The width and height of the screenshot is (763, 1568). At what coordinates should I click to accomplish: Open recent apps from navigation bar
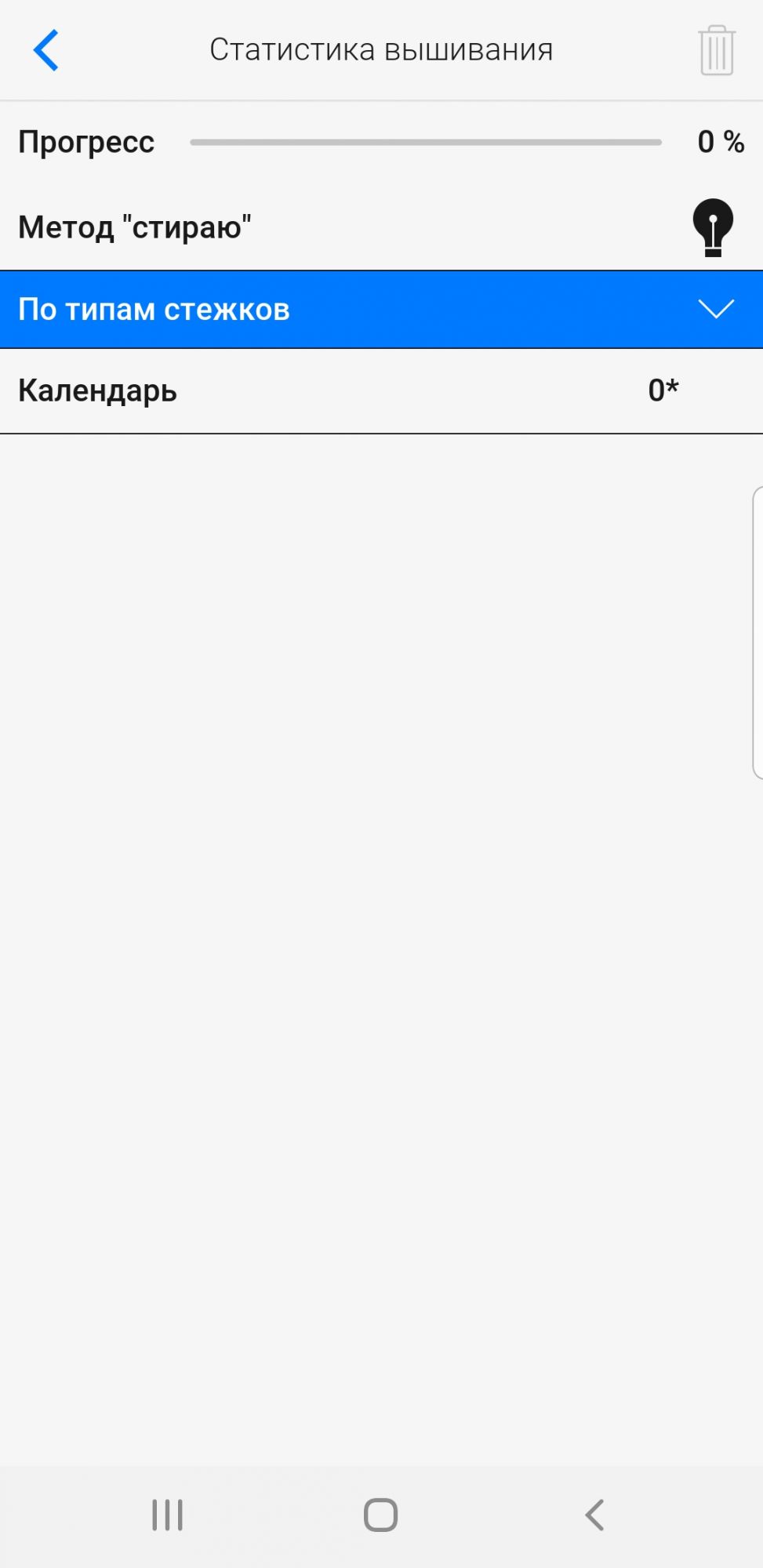point(167,1515)
